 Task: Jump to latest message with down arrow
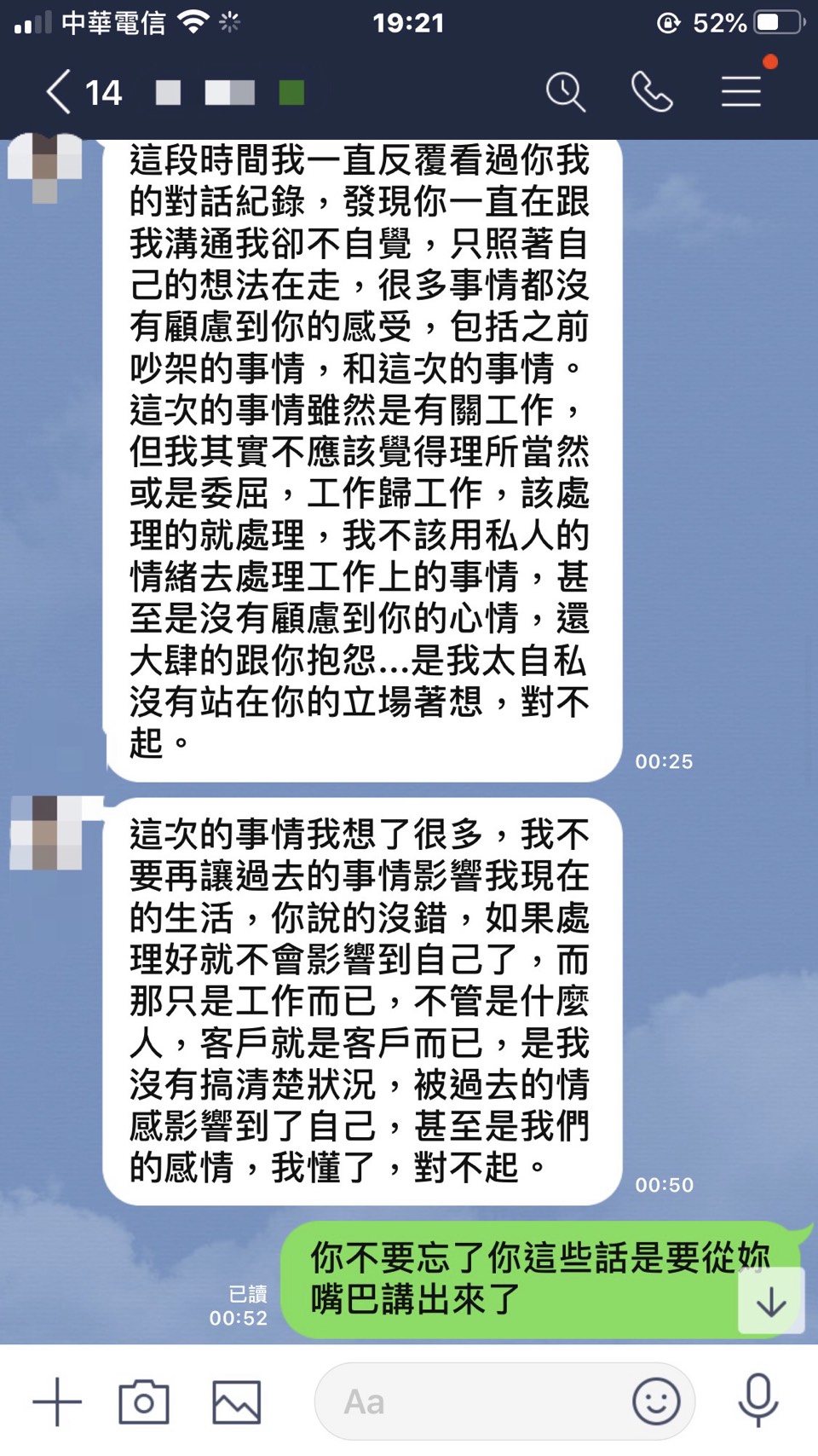pyautogui.click(x=771, y=1301)
